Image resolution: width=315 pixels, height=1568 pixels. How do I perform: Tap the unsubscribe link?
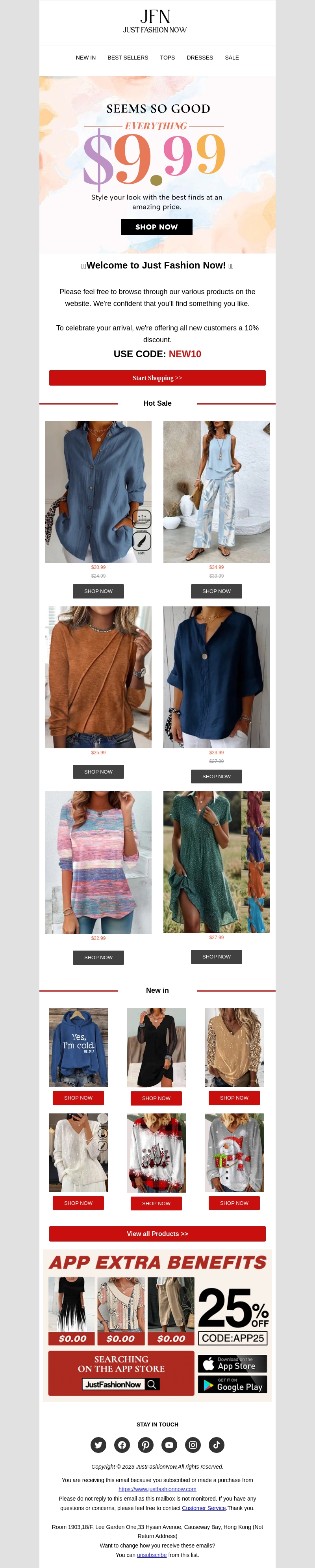[152, 1555]
